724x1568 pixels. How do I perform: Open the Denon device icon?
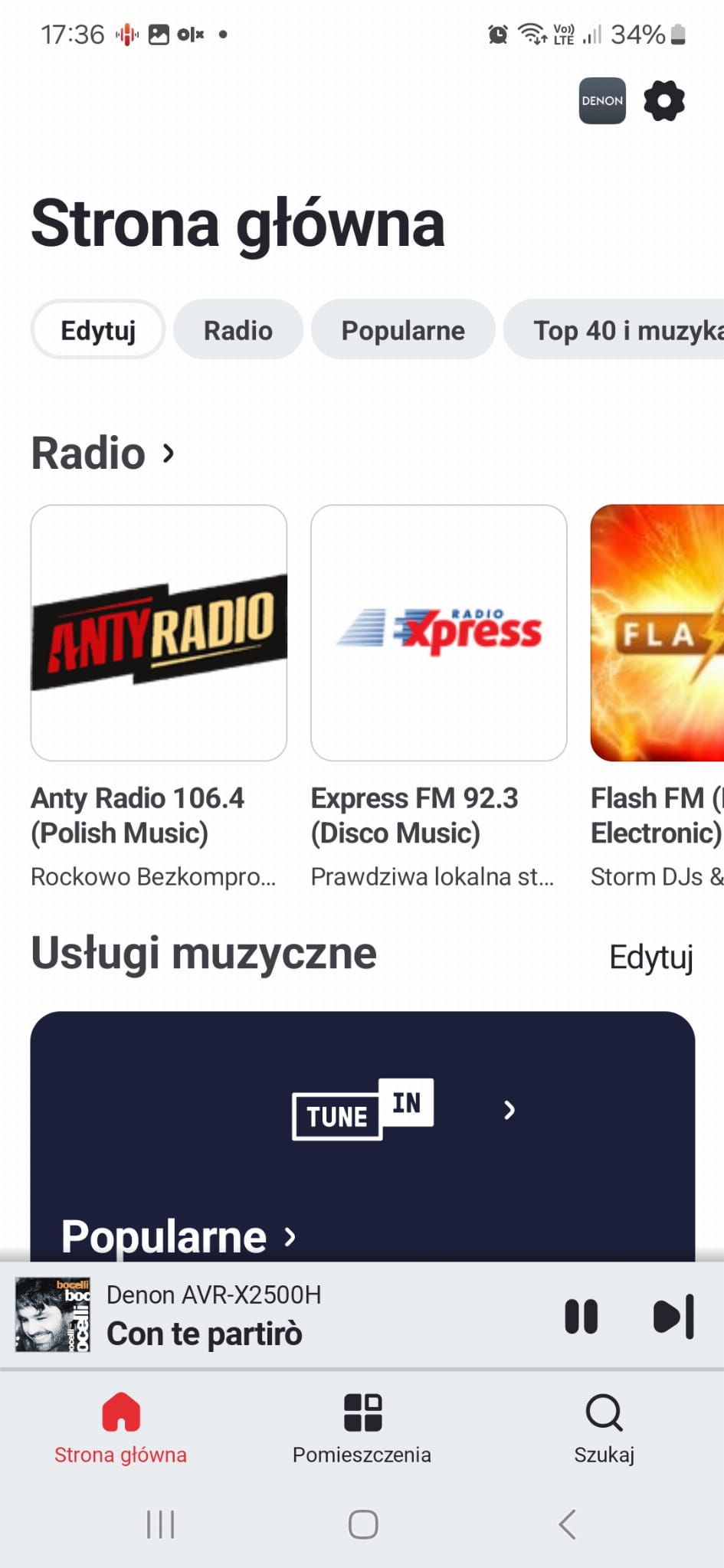(601, 100)
